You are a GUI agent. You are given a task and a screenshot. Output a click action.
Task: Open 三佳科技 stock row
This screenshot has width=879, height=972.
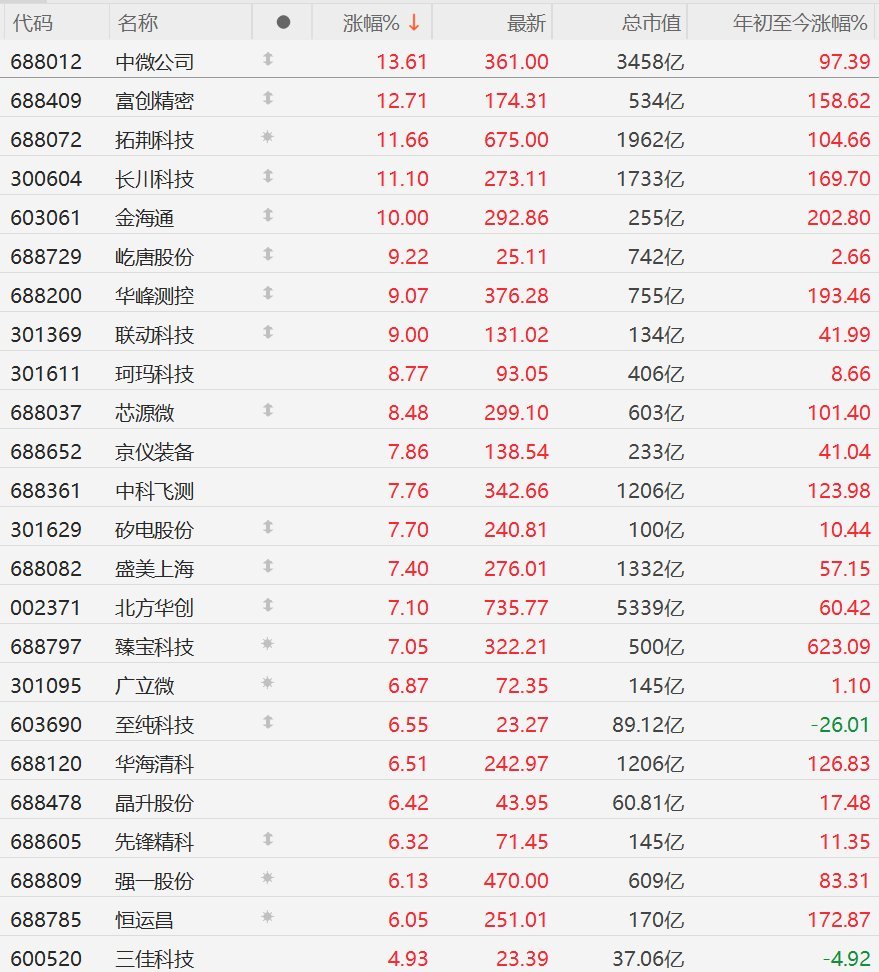440,957
